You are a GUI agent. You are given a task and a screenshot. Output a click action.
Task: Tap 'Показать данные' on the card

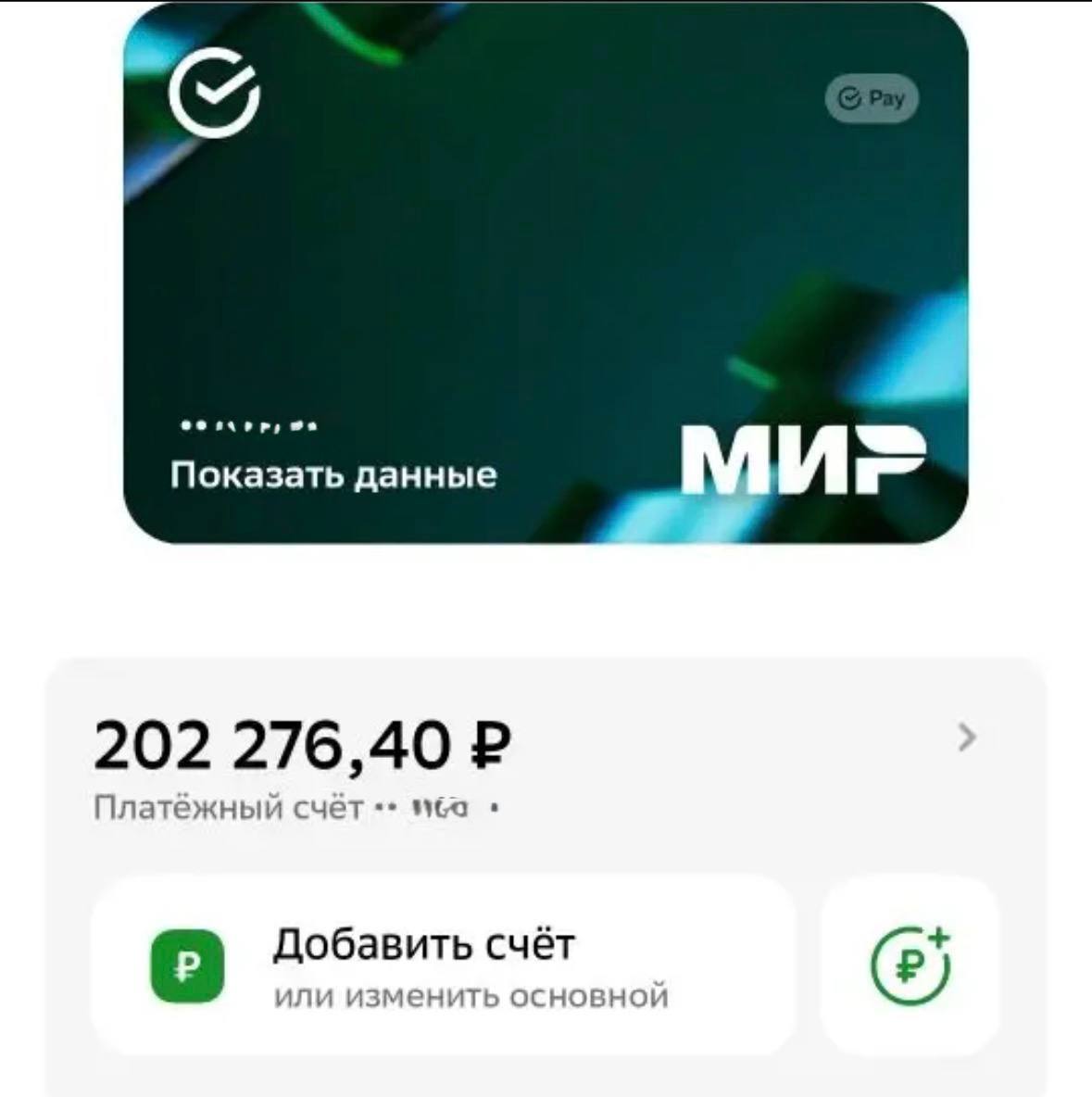tap(333, 474)
